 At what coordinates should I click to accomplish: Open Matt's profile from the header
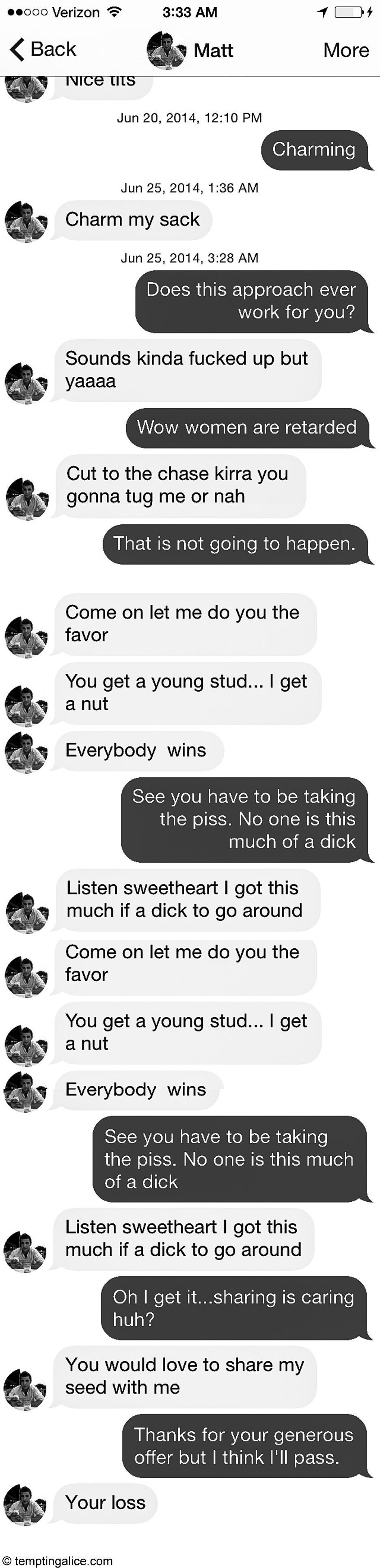pos(189,50)
